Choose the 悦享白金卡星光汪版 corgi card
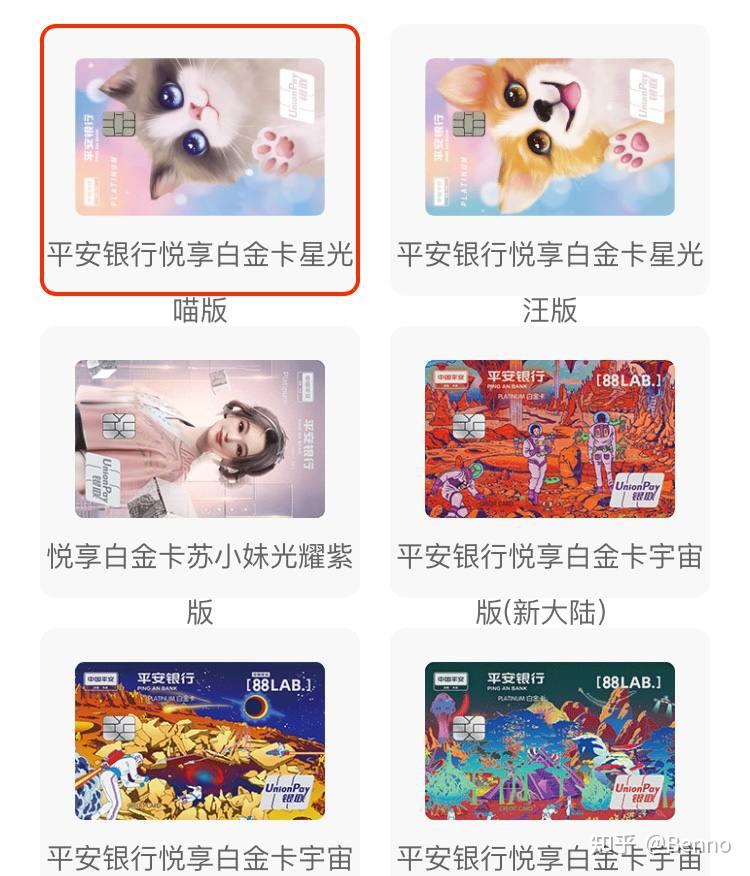The height and width of the screenshot is (876, 750). tap(549, 137)
